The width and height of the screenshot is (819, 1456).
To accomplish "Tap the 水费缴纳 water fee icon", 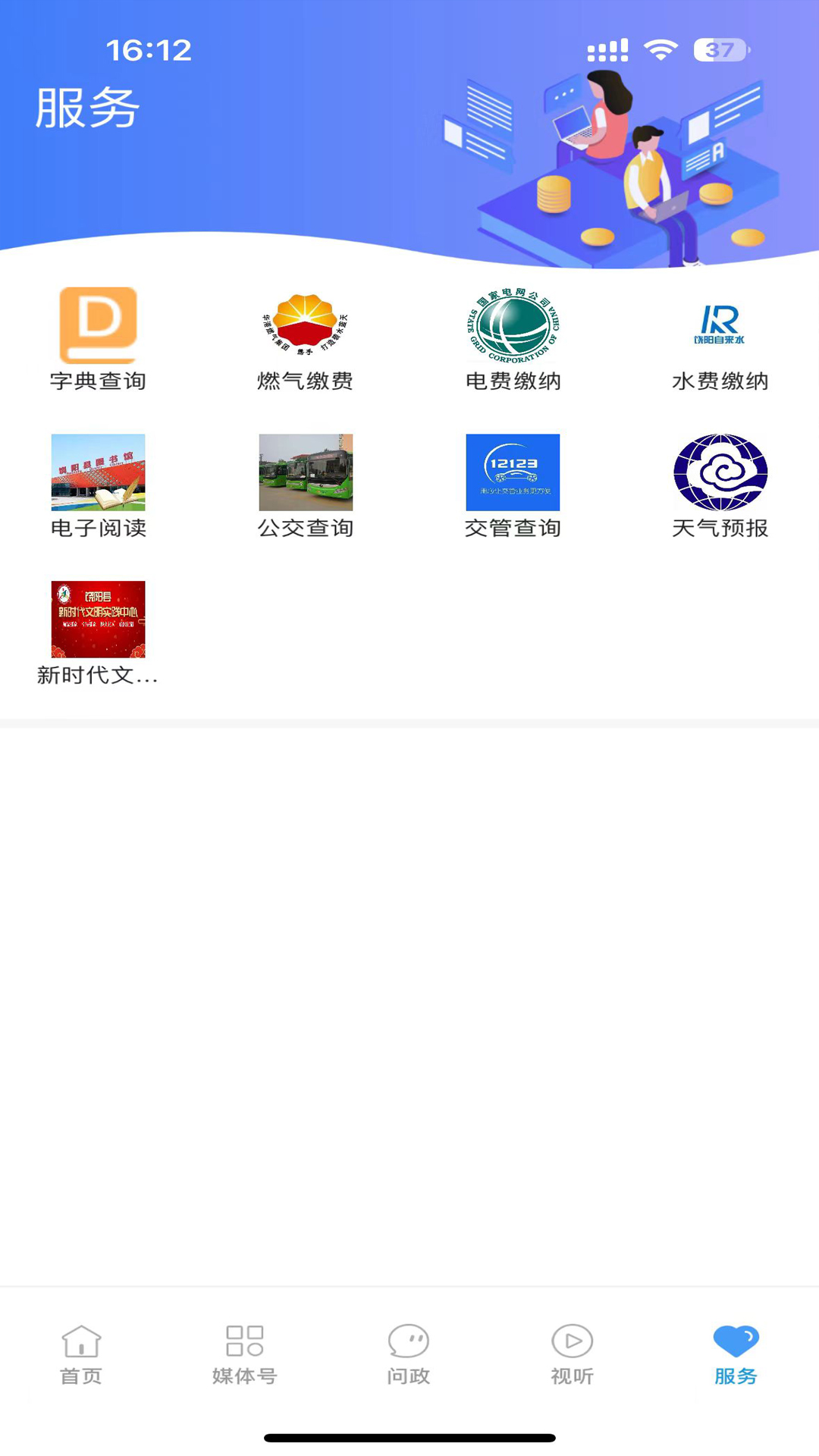I will (720, 326).
